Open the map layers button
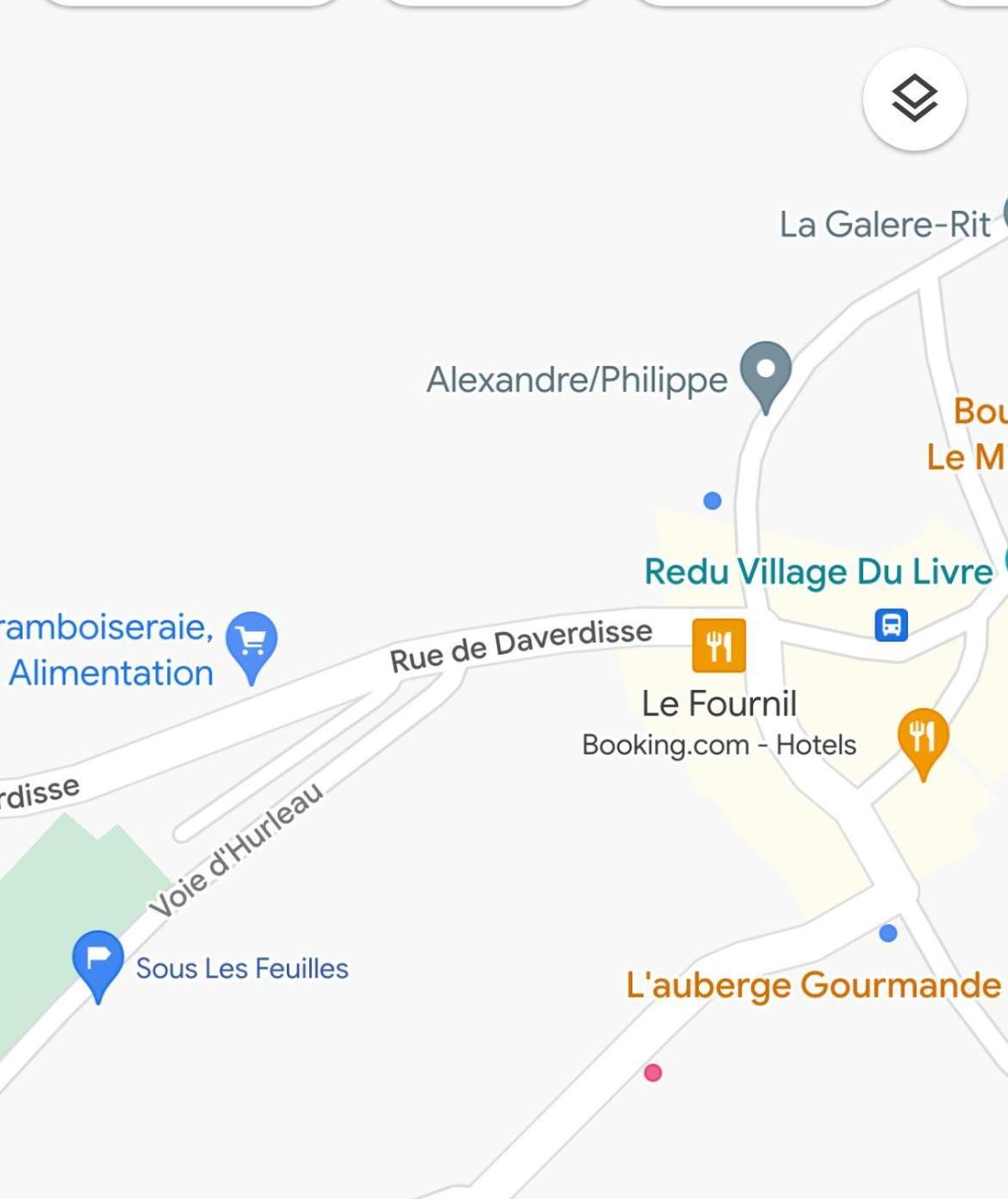 click(x=914, y=99)
